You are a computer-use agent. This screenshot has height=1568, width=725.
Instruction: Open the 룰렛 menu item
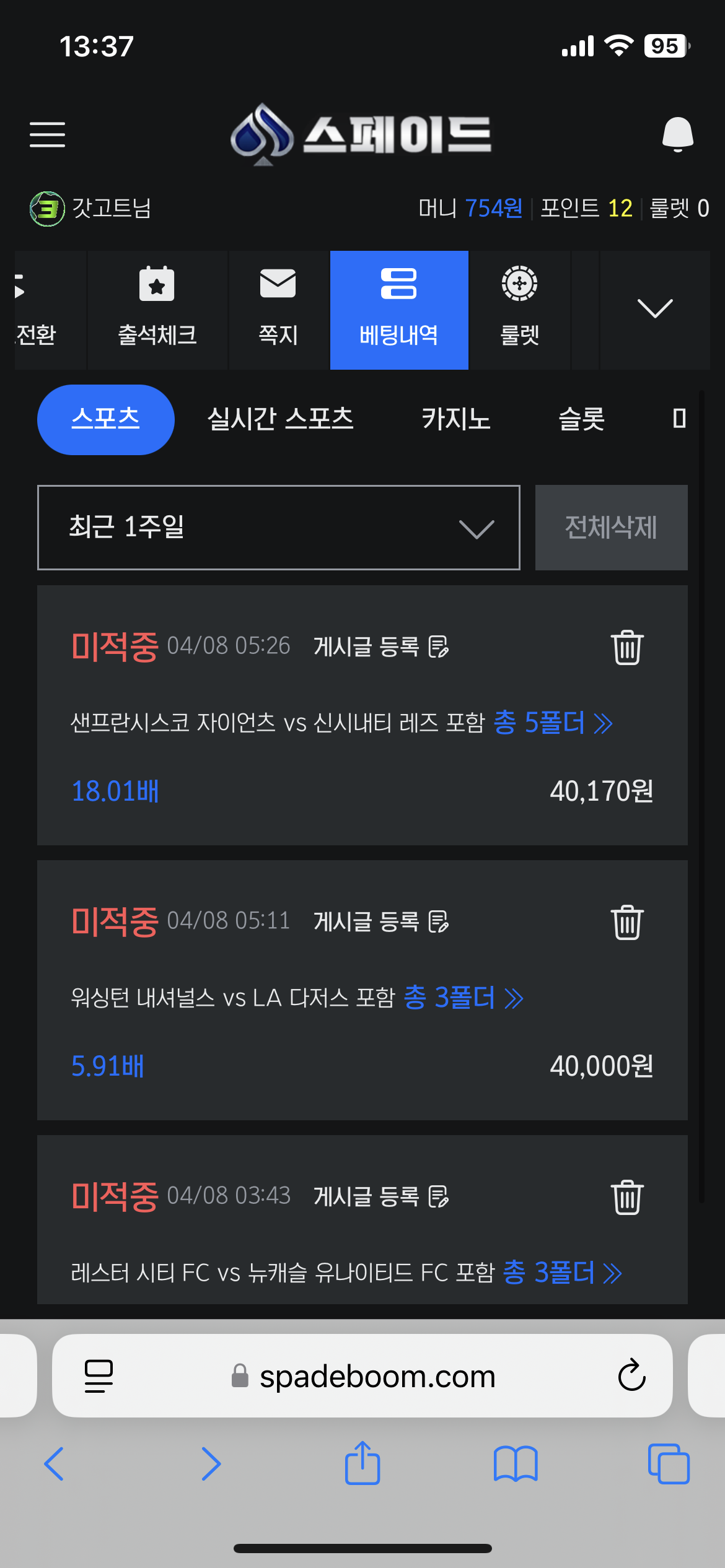519,310
